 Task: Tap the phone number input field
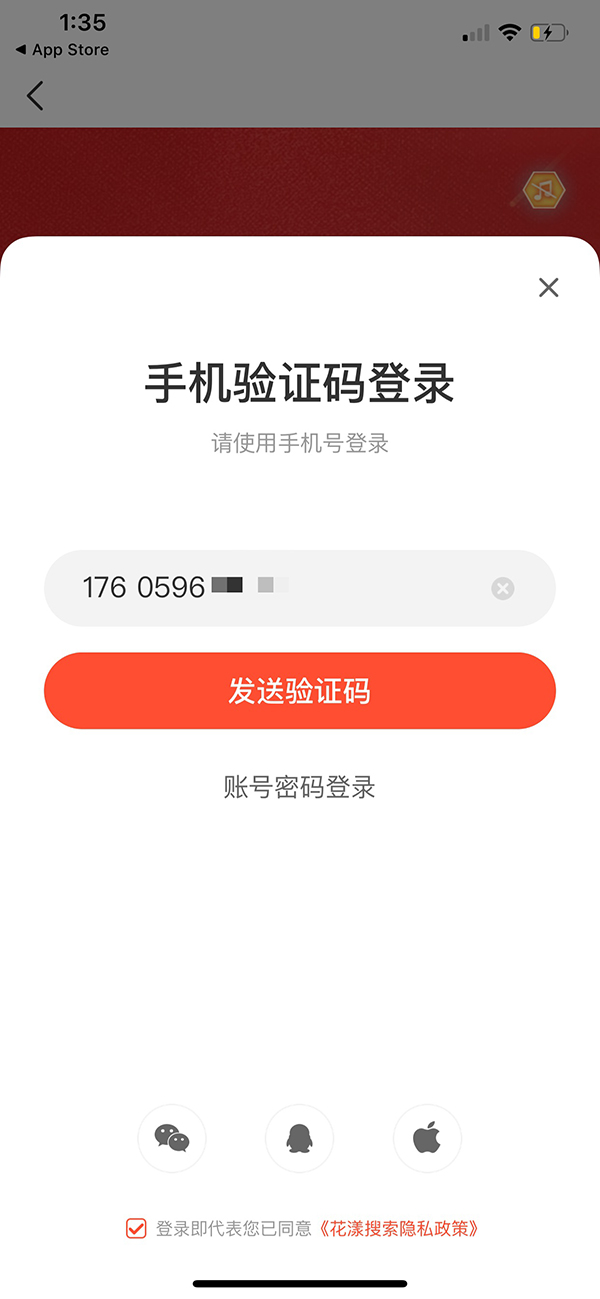pos(280,588)
